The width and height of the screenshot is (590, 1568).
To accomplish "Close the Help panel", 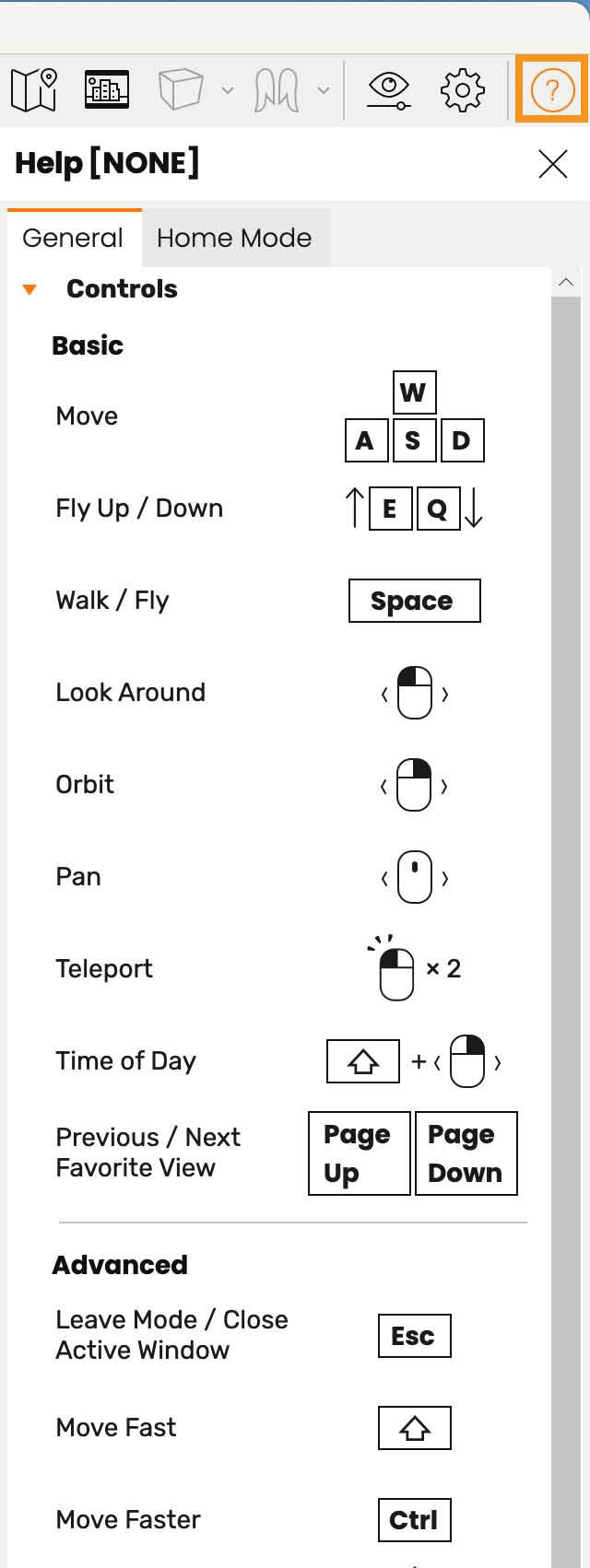I will (552, 164).
